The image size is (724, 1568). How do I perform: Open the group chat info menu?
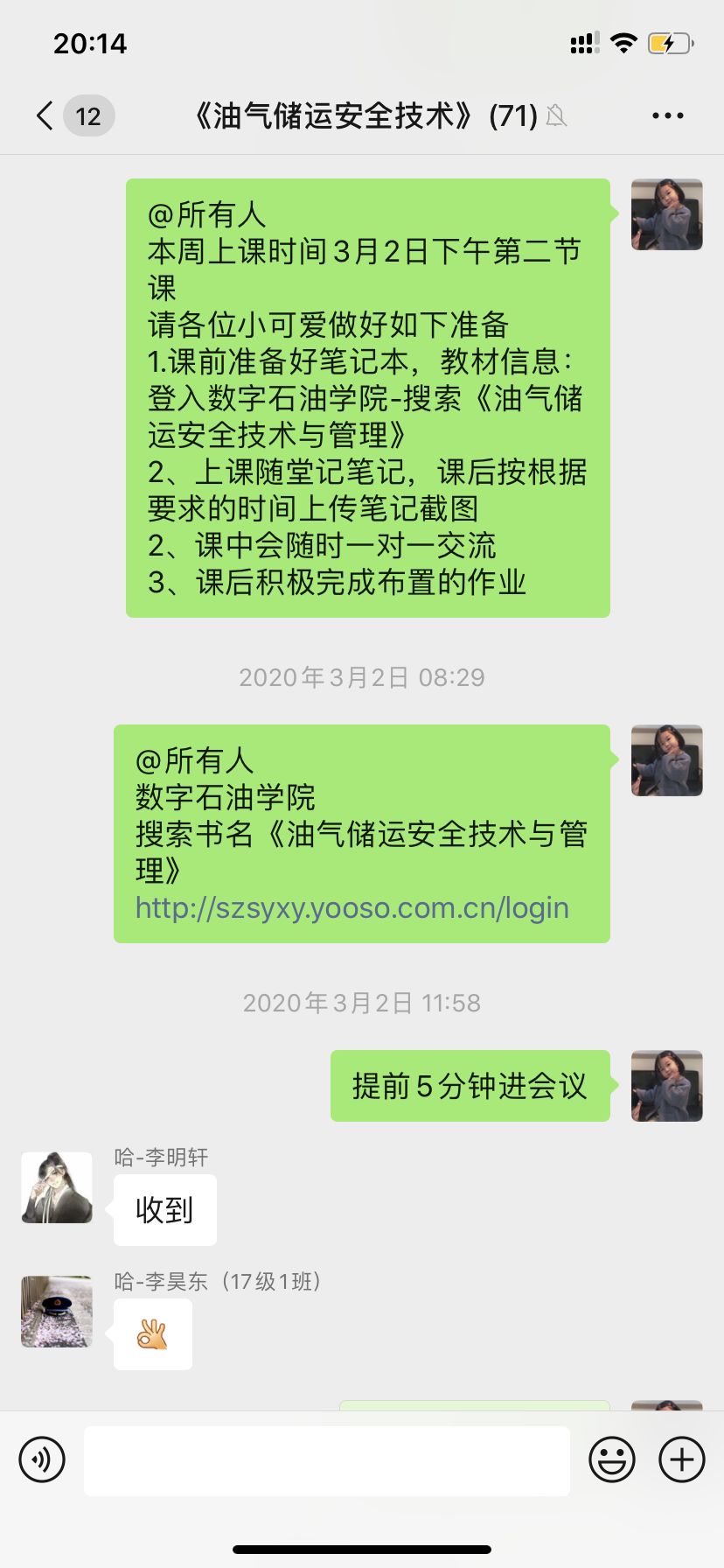point(667,115)
